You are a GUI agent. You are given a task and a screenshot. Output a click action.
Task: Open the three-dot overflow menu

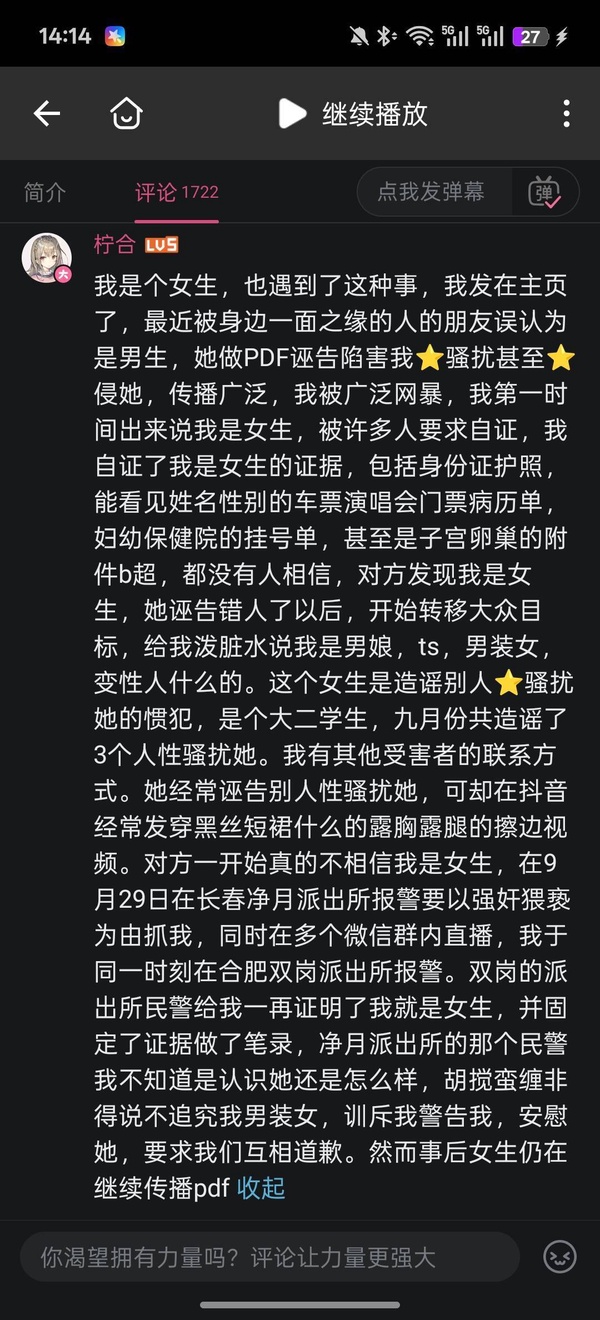coord(566,114)
